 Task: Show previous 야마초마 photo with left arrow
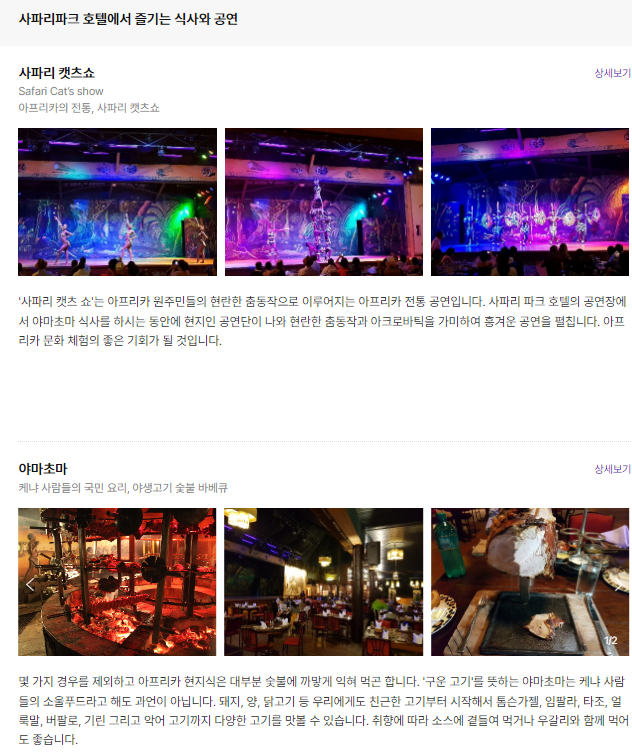coord(31,583)
